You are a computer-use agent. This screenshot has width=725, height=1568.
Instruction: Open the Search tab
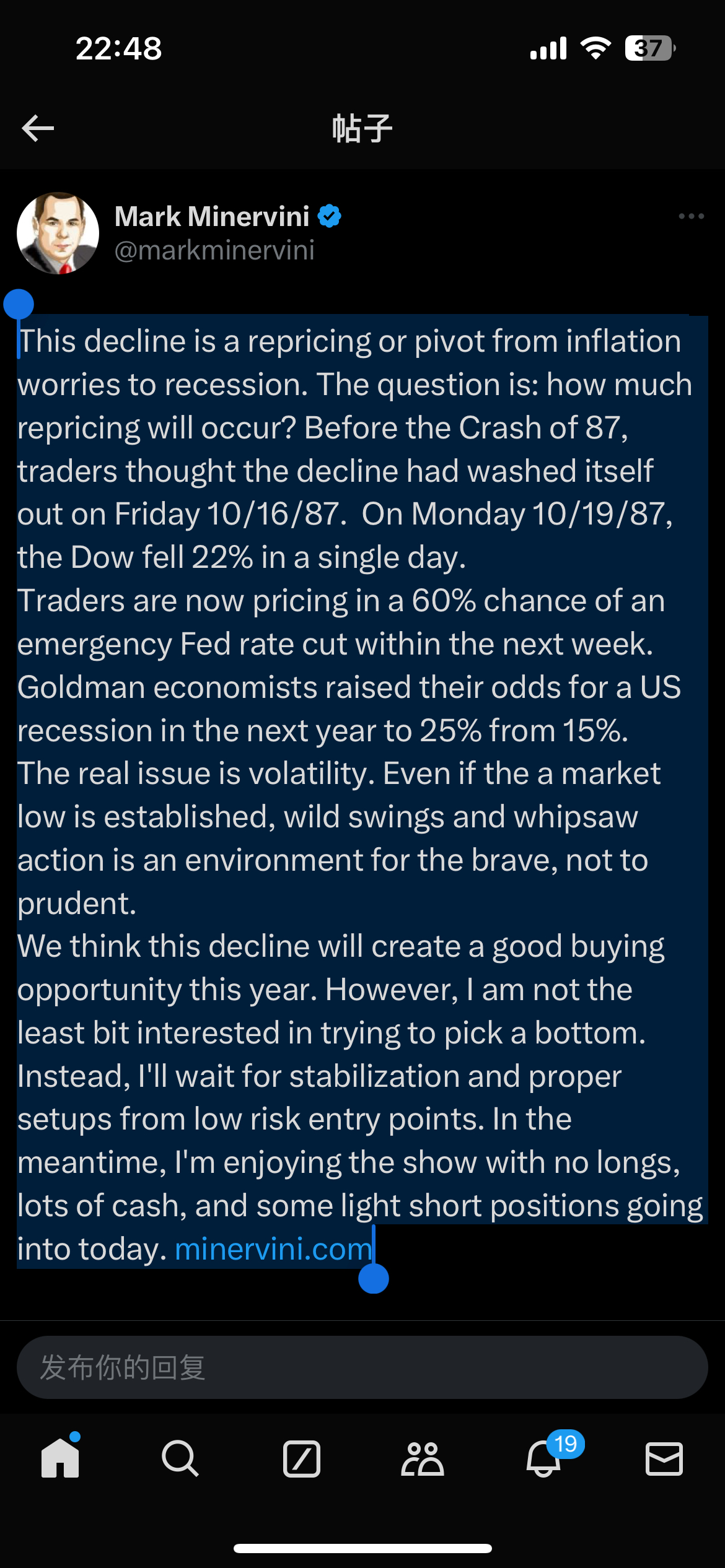click(180, 1458)
